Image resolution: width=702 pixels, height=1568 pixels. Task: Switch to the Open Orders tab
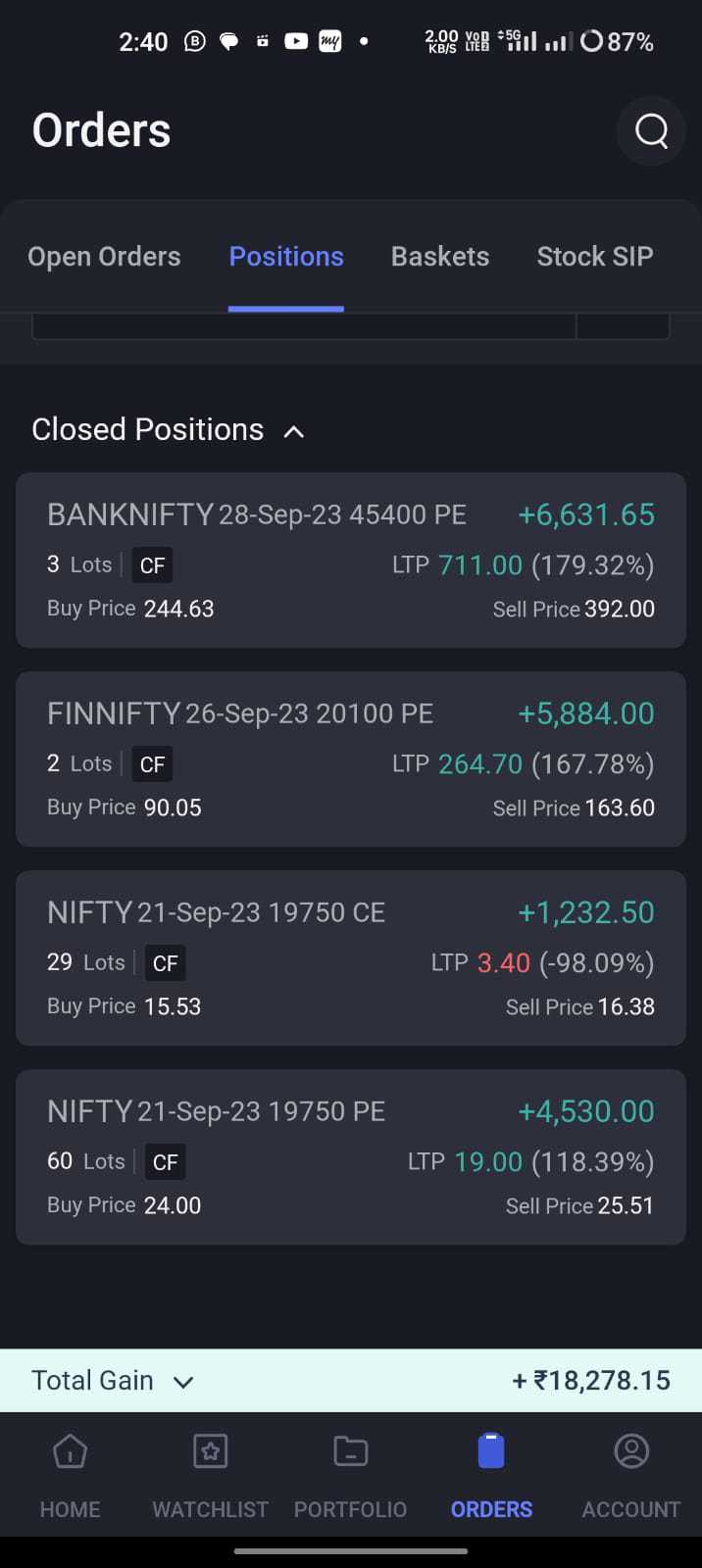[x=104, y=257]
